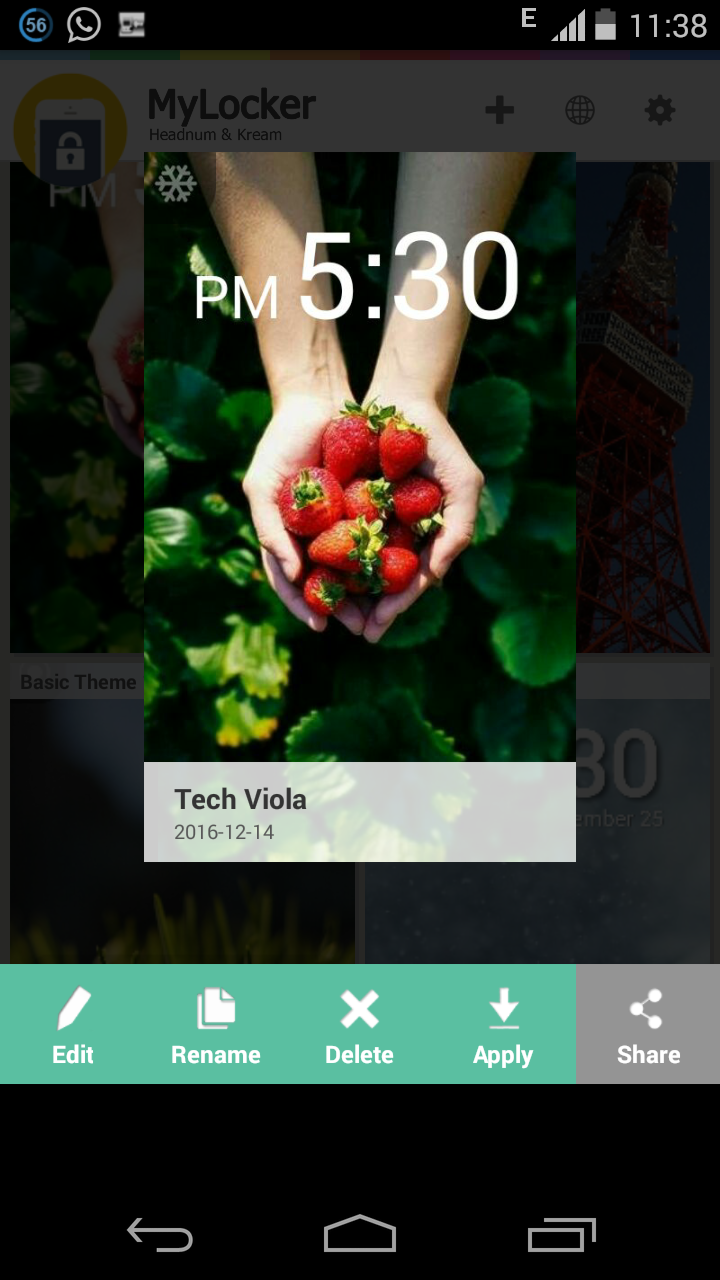Rename the Tech Viola theme
The height and width of the screenshot is (1280, 720).
point(216,1024)
